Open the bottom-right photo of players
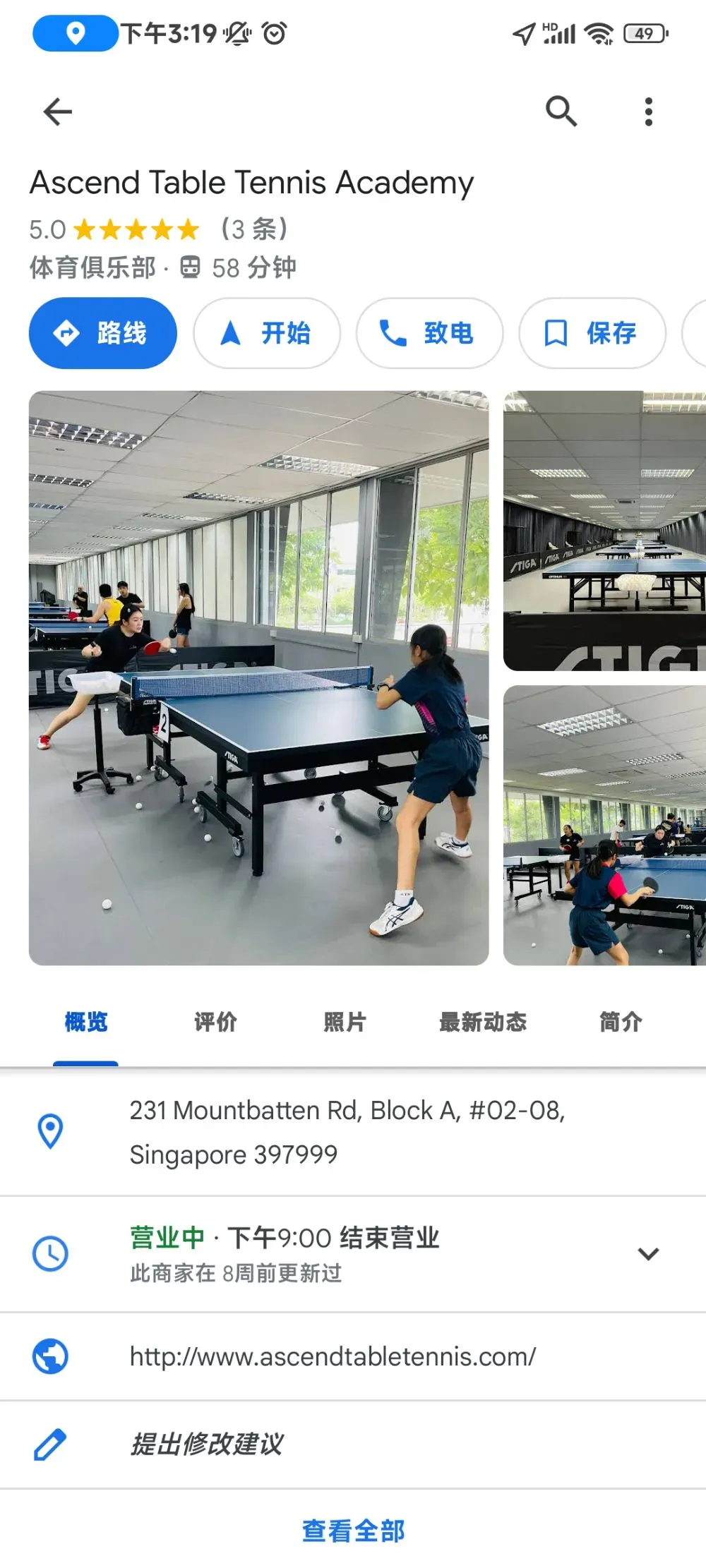 604,826
